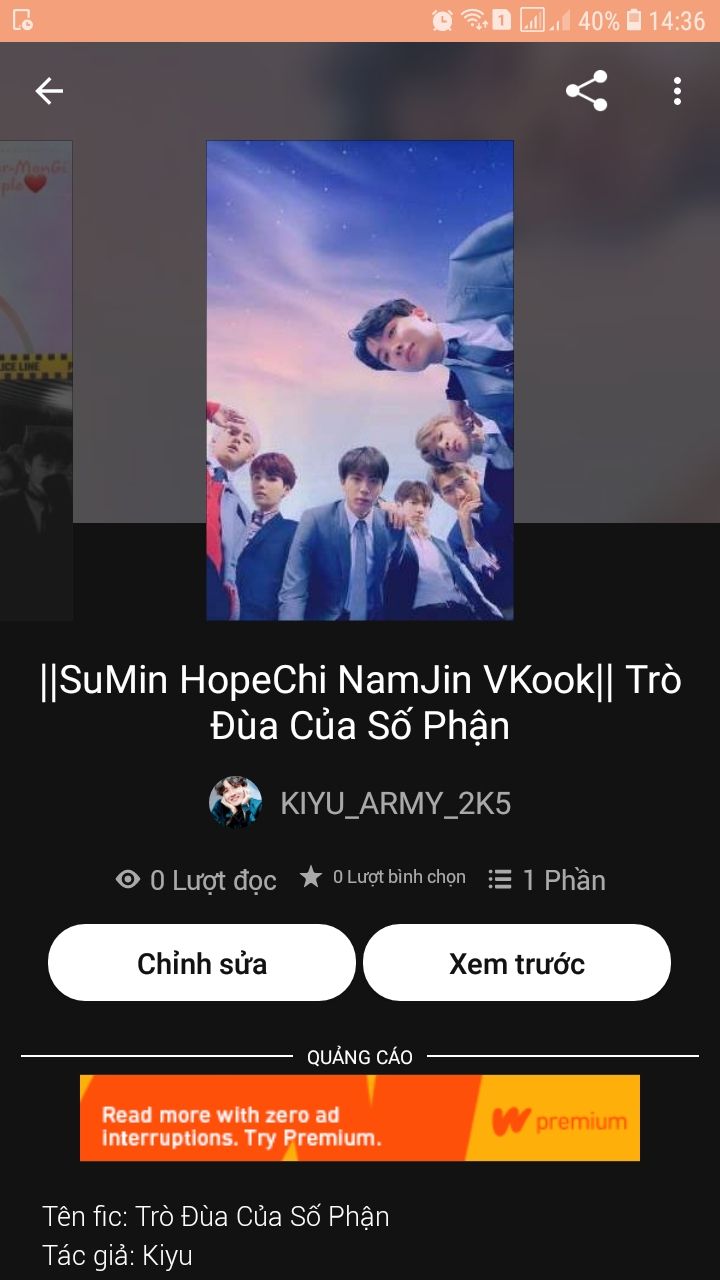Share this story
720x1280 pixels.
click(x=587, y=91)
